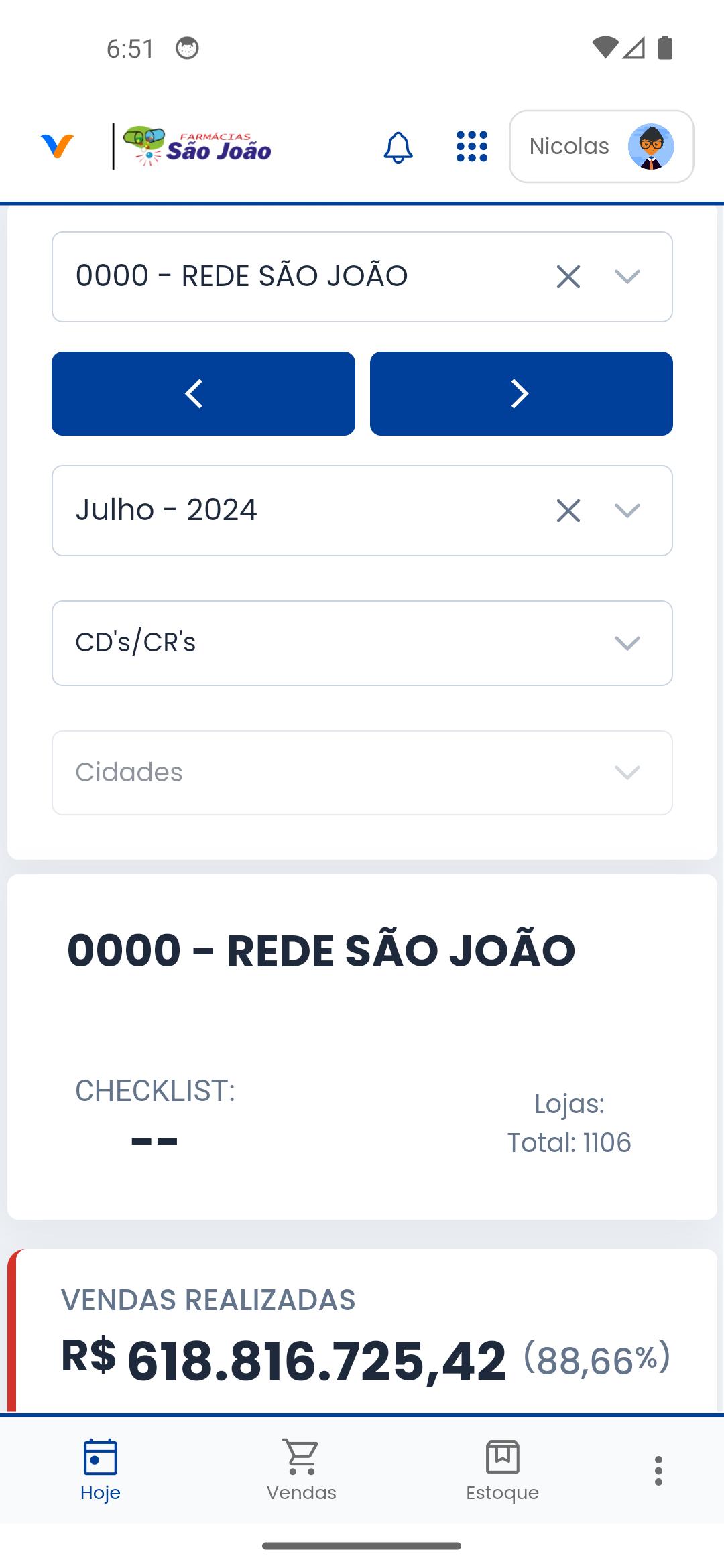Screen dimensions: 724x1568
Task: Switch to the Hoje tab
Action: pyautogui.click(x=101, y=1470)
